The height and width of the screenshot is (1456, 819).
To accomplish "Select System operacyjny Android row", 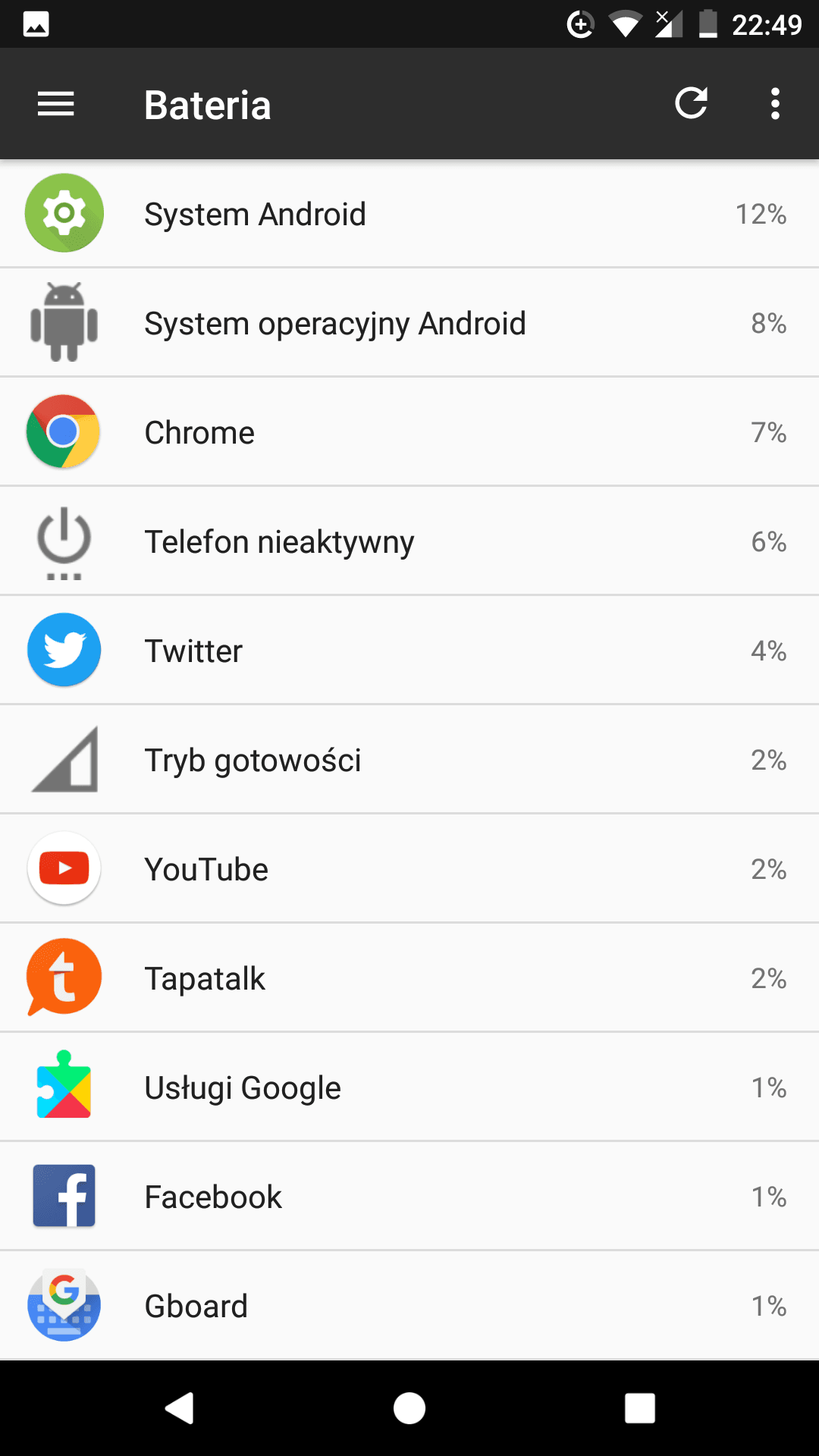I will click(x=409, y=323).
